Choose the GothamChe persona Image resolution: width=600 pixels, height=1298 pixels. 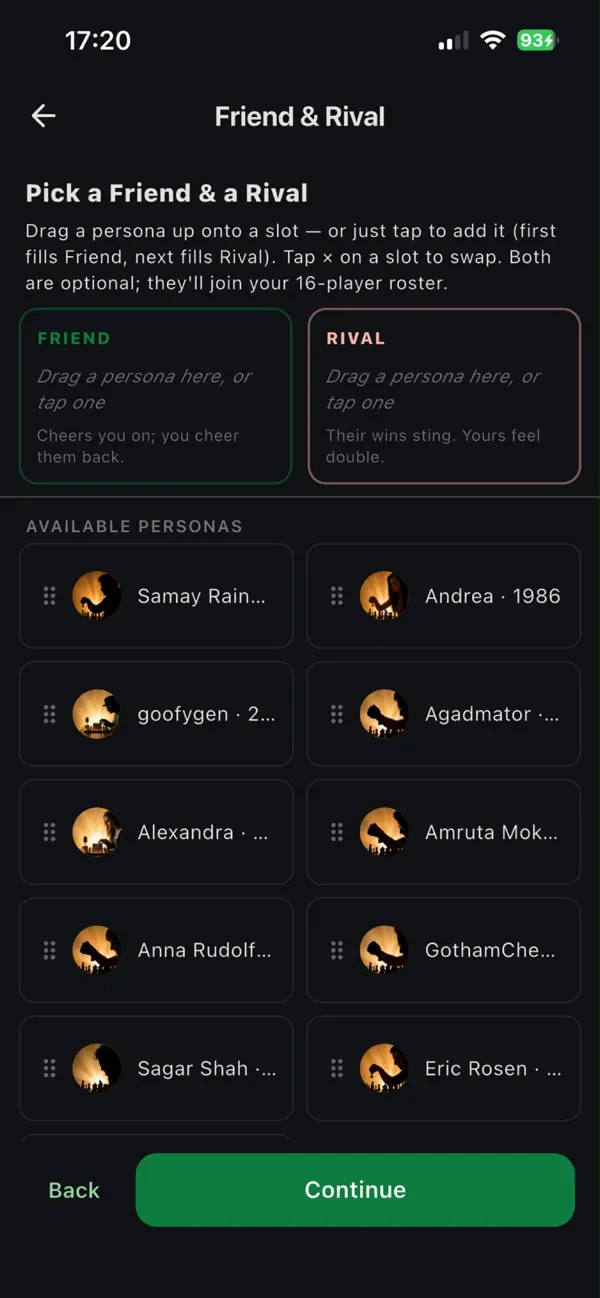pos(444,950)
